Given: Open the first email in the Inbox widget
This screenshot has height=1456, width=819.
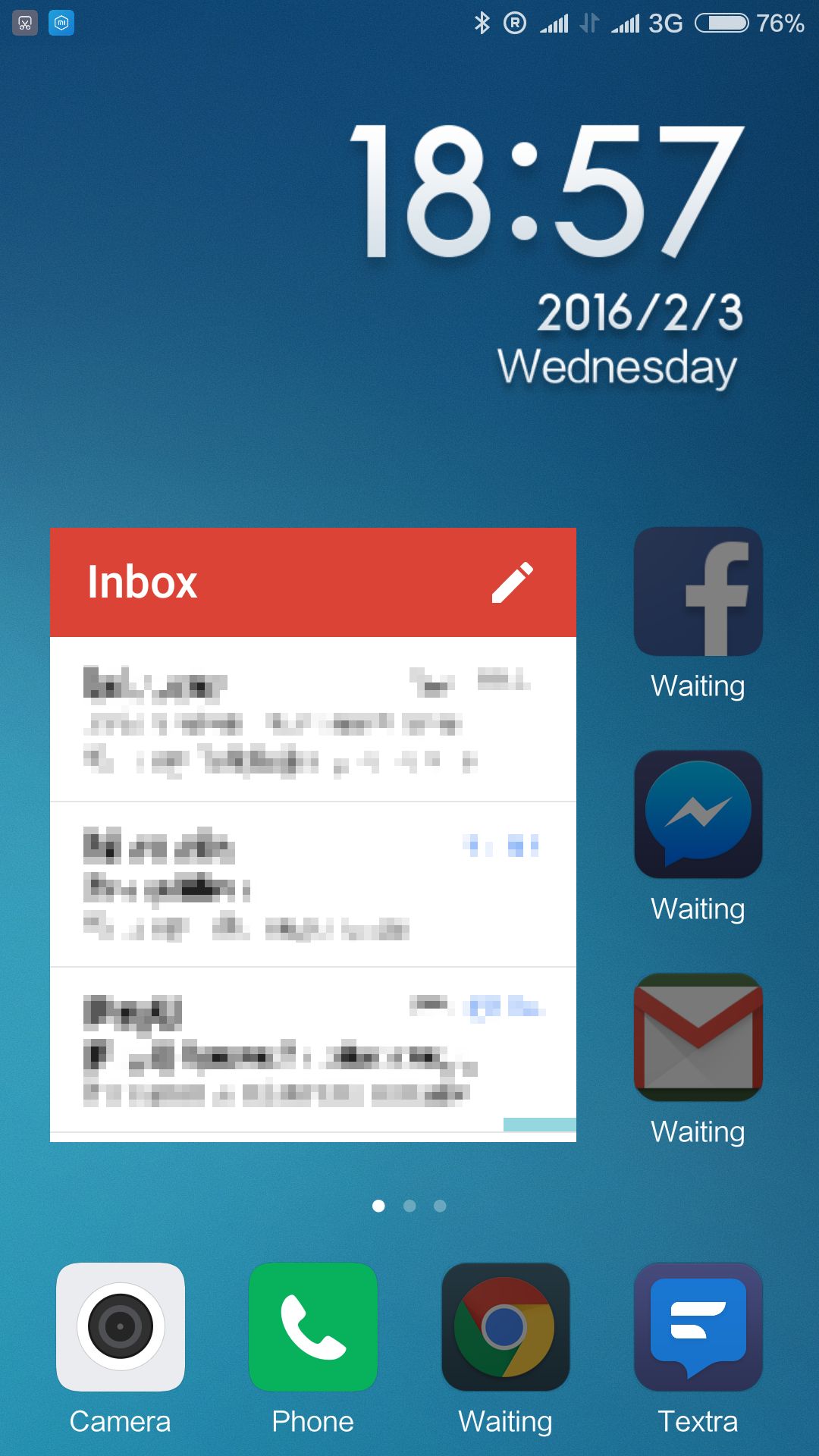Looking at the screenshot, I should tap(312, 719).
